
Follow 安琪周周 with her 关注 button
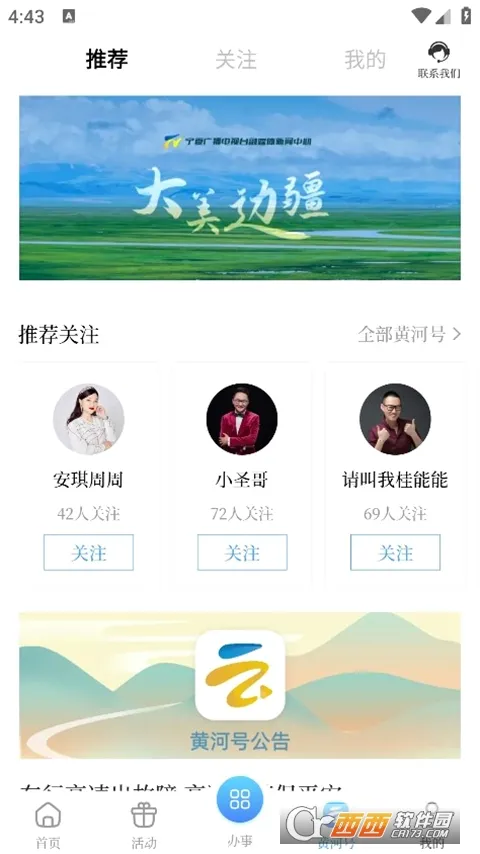[88, 552]
